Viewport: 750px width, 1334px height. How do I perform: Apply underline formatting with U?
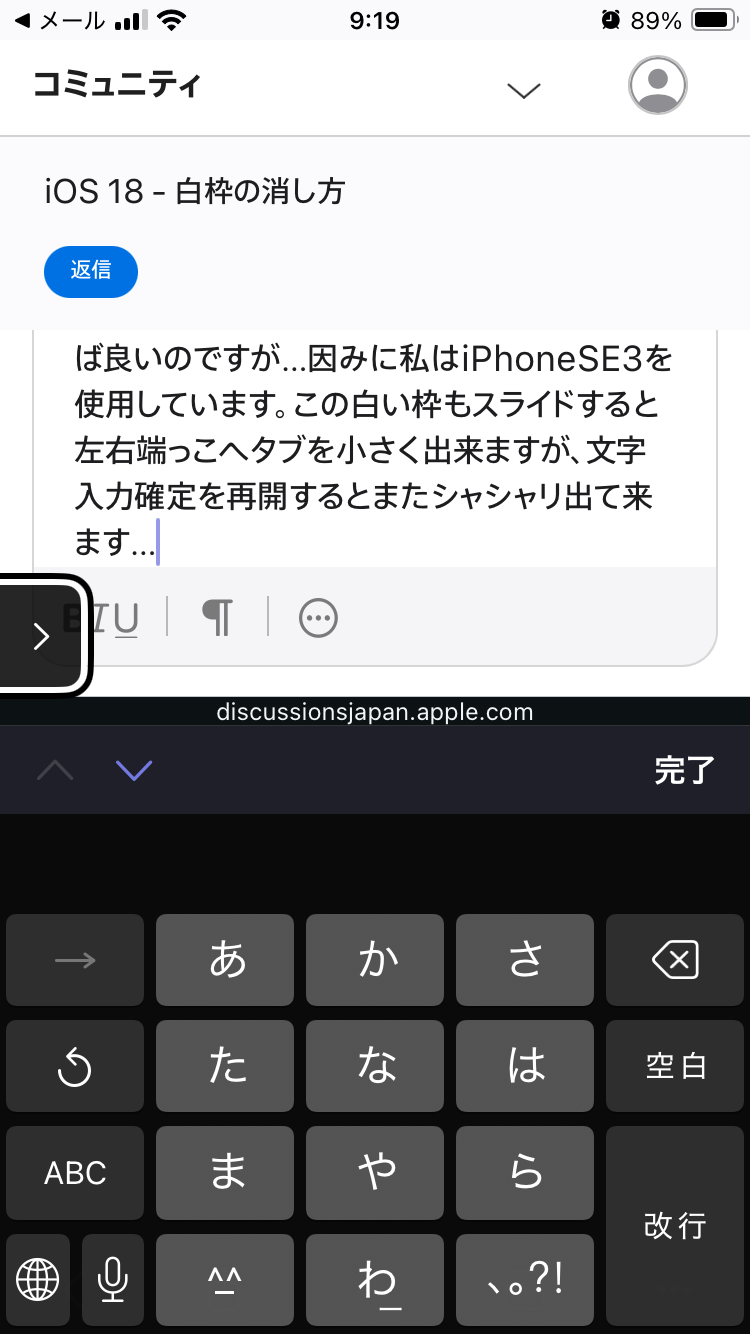click(126, 619)
